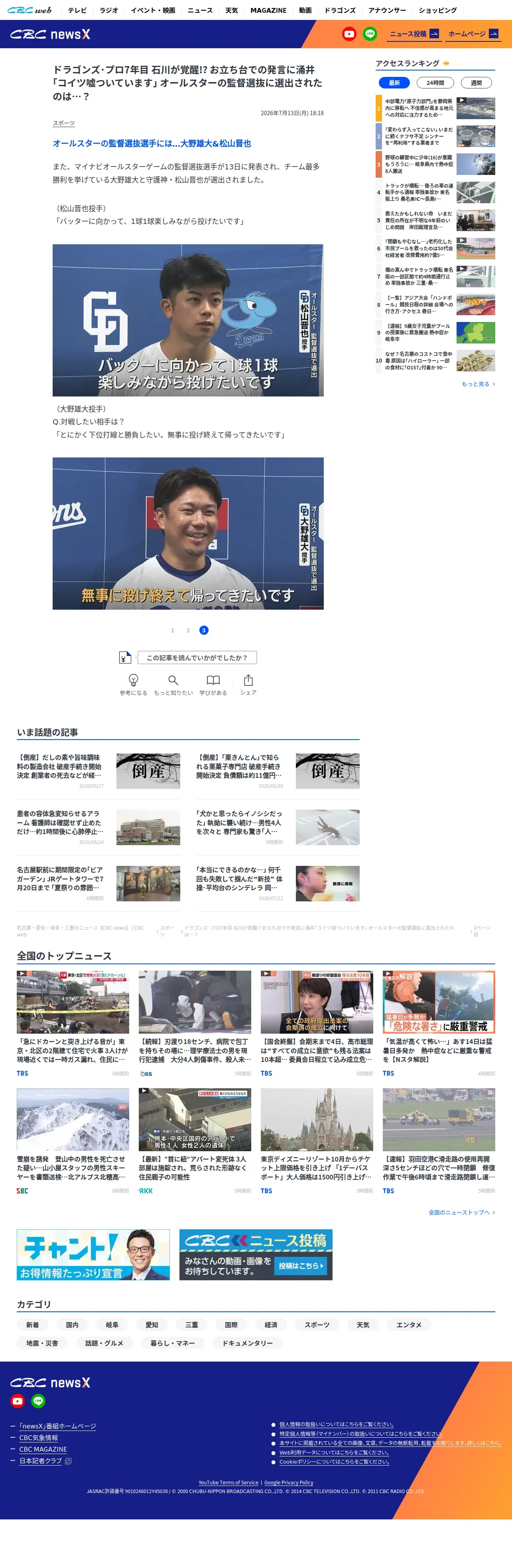The image size is (512, 1568).
Task: Open 全国のニューストップへ link
Action: coord(461,1212)
